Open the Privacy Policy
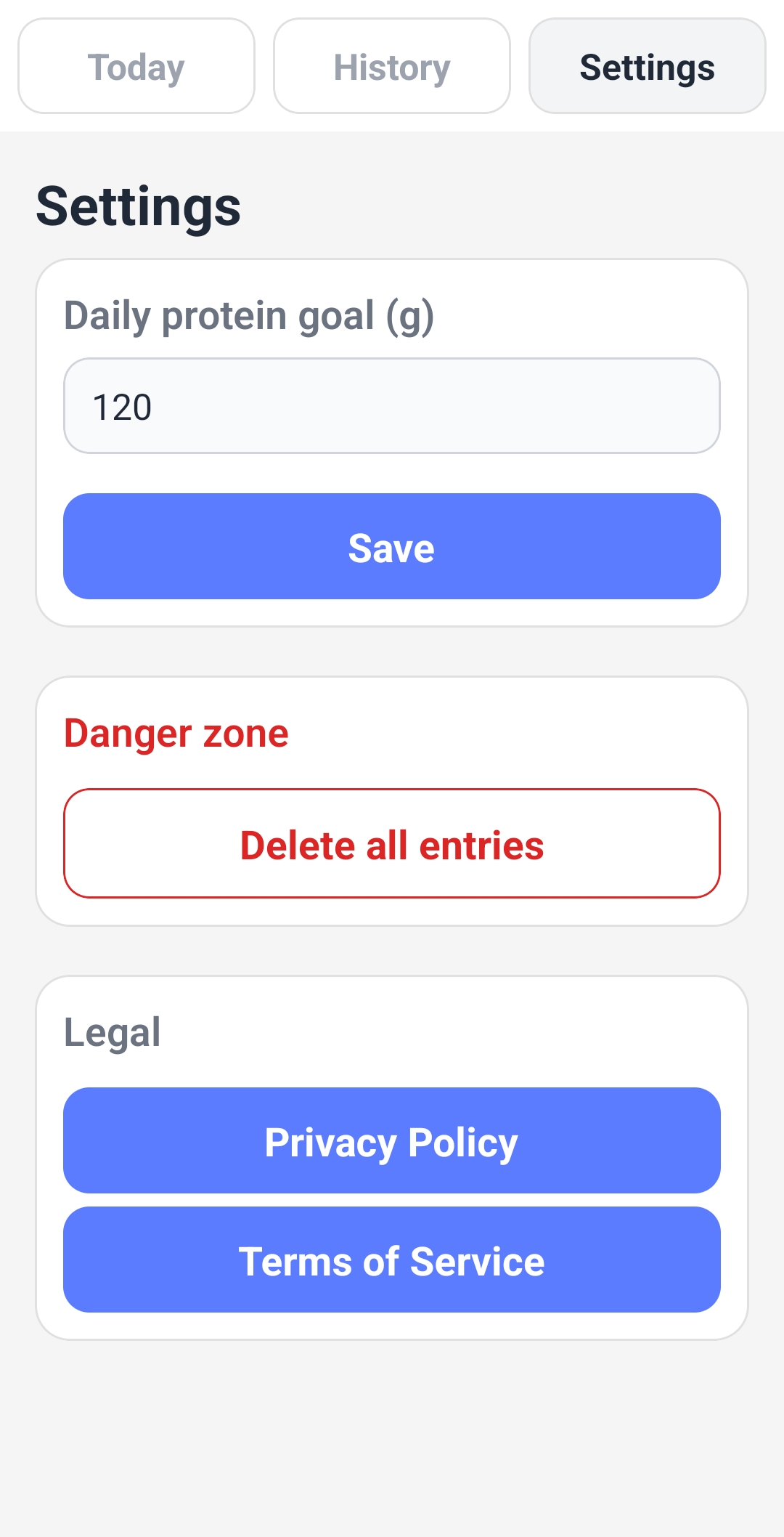784x1537 pixels. click(x=392, y=1140)
